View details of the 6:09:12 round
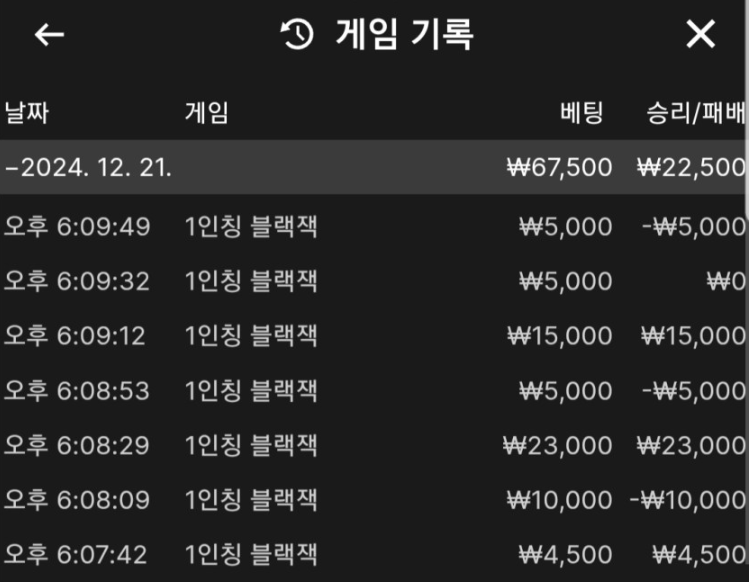This screenshot has width=749, height=582. [374, 335]
